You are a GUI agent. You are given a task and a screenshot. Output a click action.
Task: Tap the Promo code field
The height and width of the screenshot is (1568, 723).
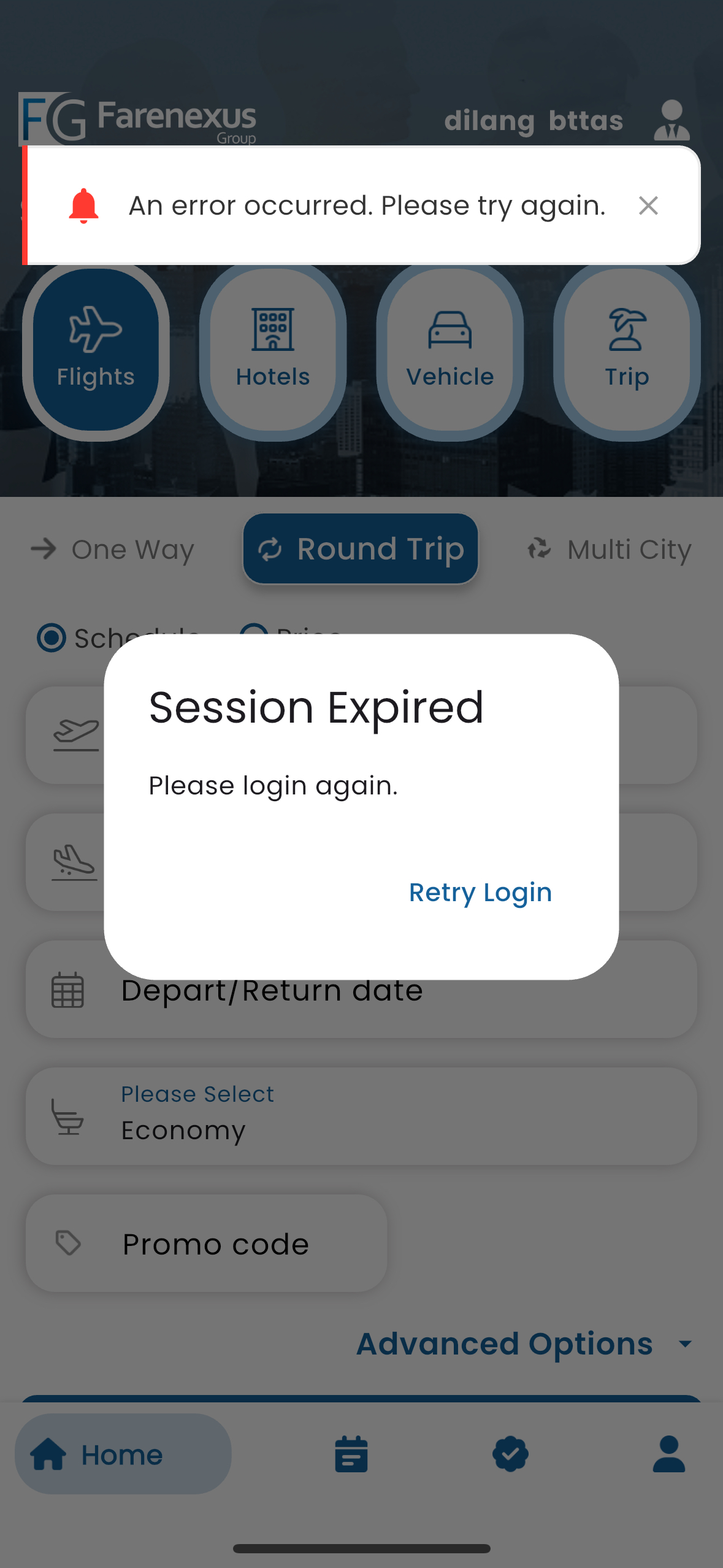[x=206, y=1243]
